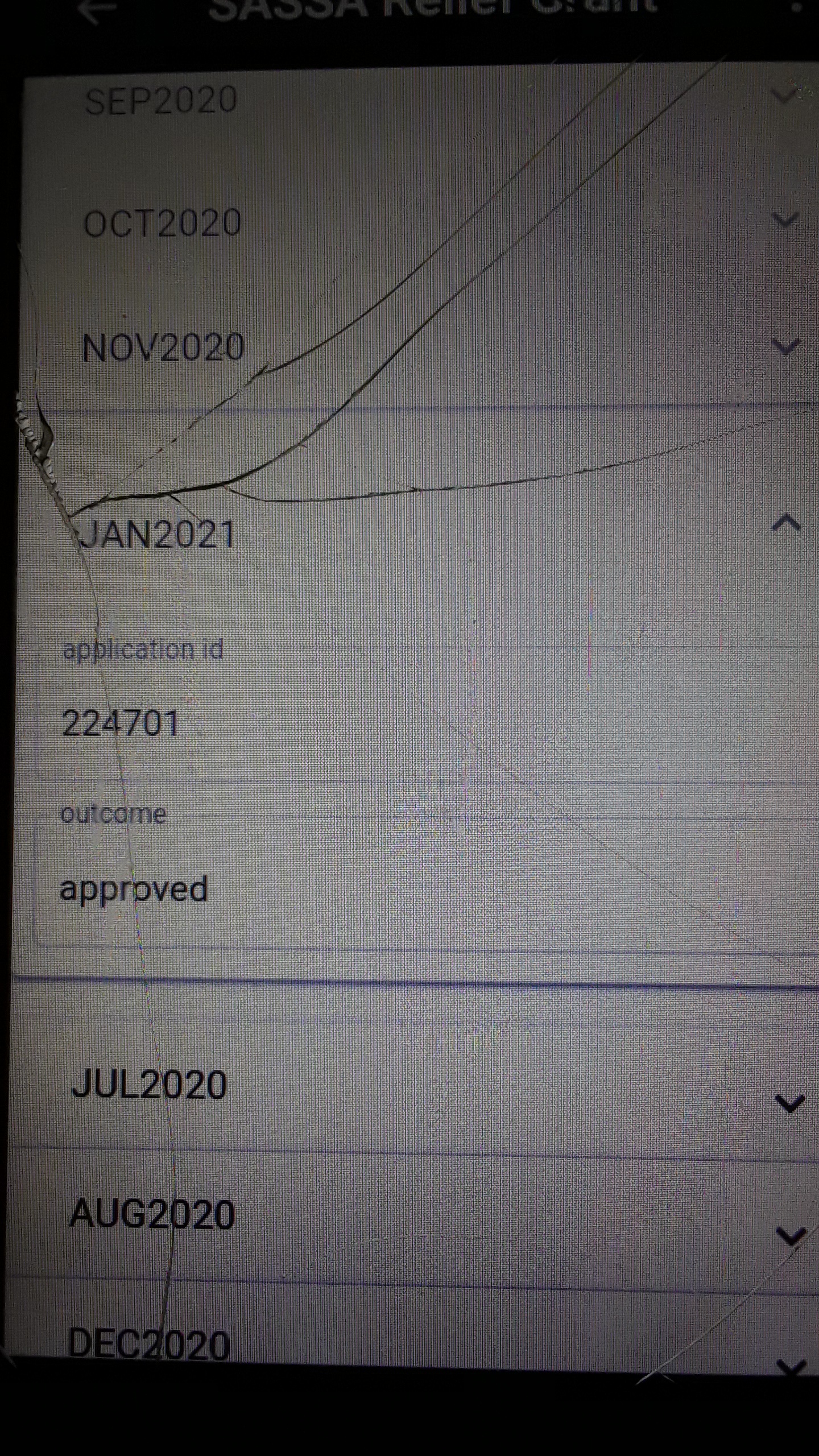The width and height of the screenshot is (819, 1456).
Task: Go back using the top arrow
Action: (98, 10)
